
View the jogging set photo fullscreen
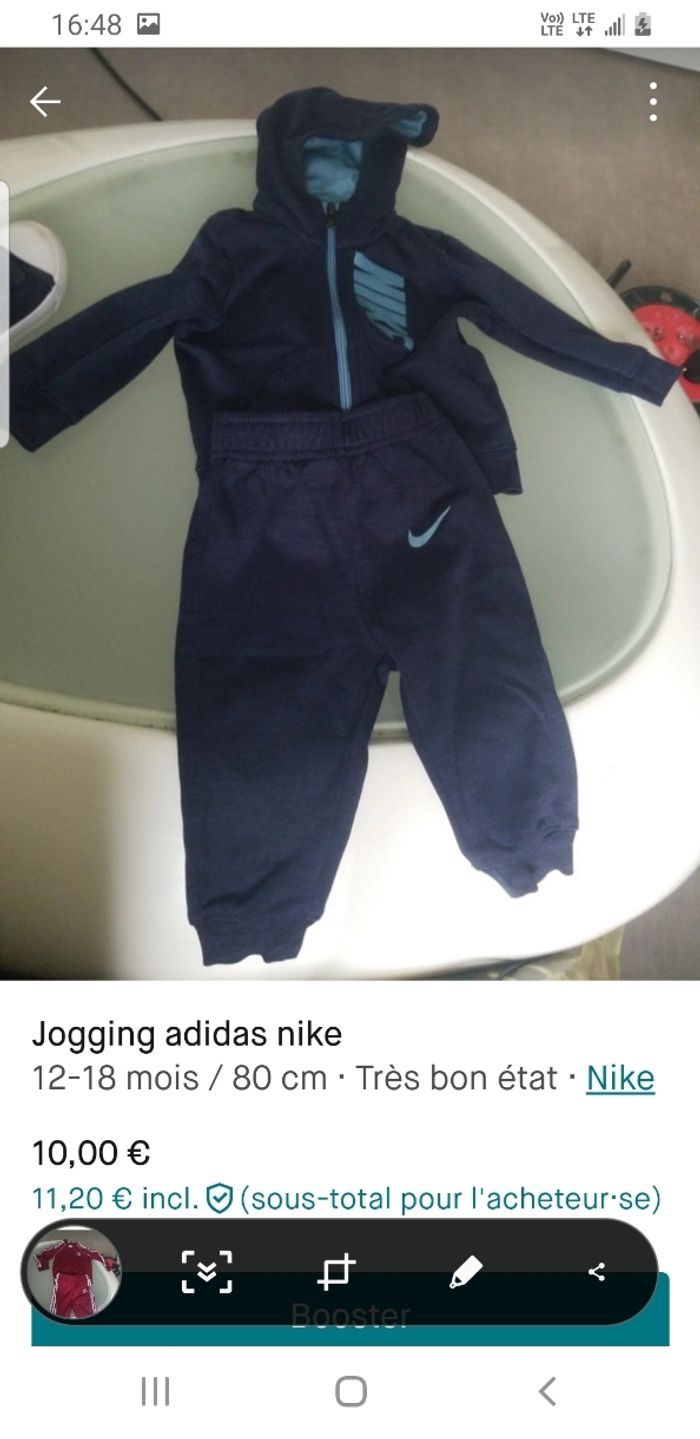pos(350,520)
